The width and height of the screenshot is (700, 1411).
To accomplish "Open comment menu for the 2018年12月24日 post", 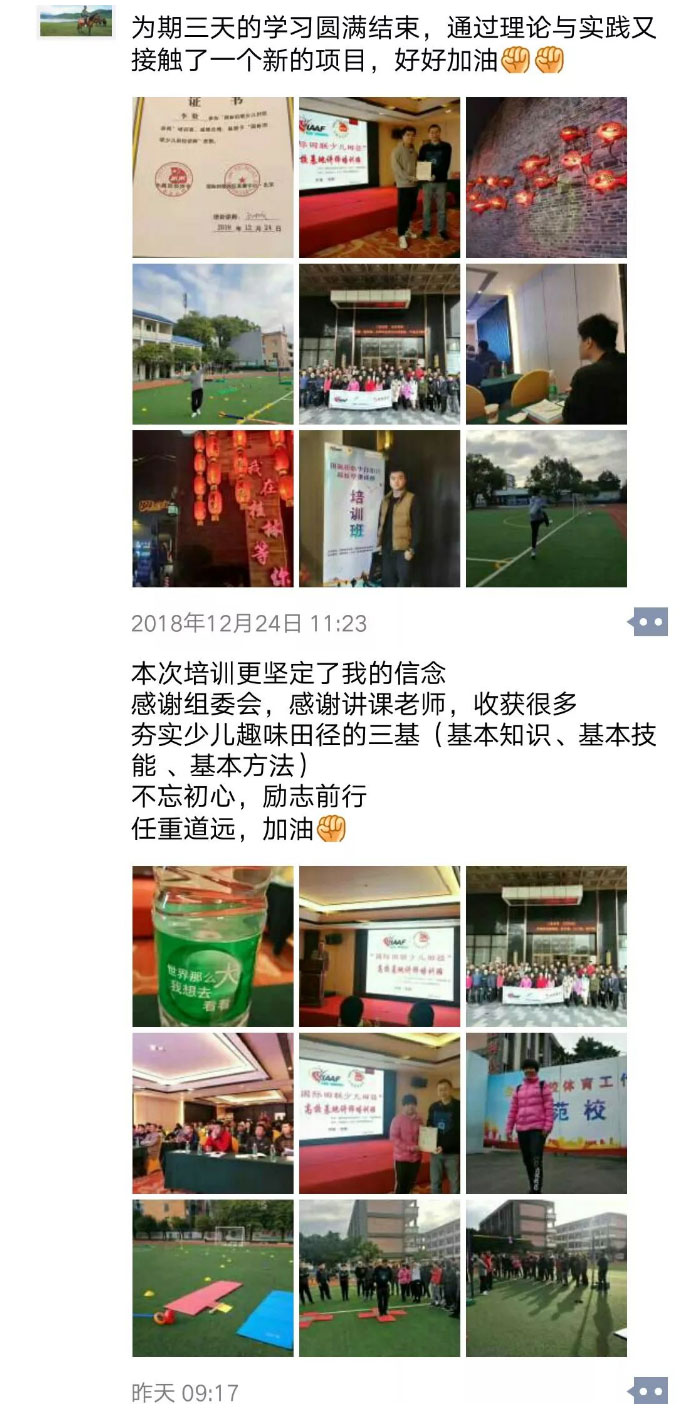I will coord(647,623).
